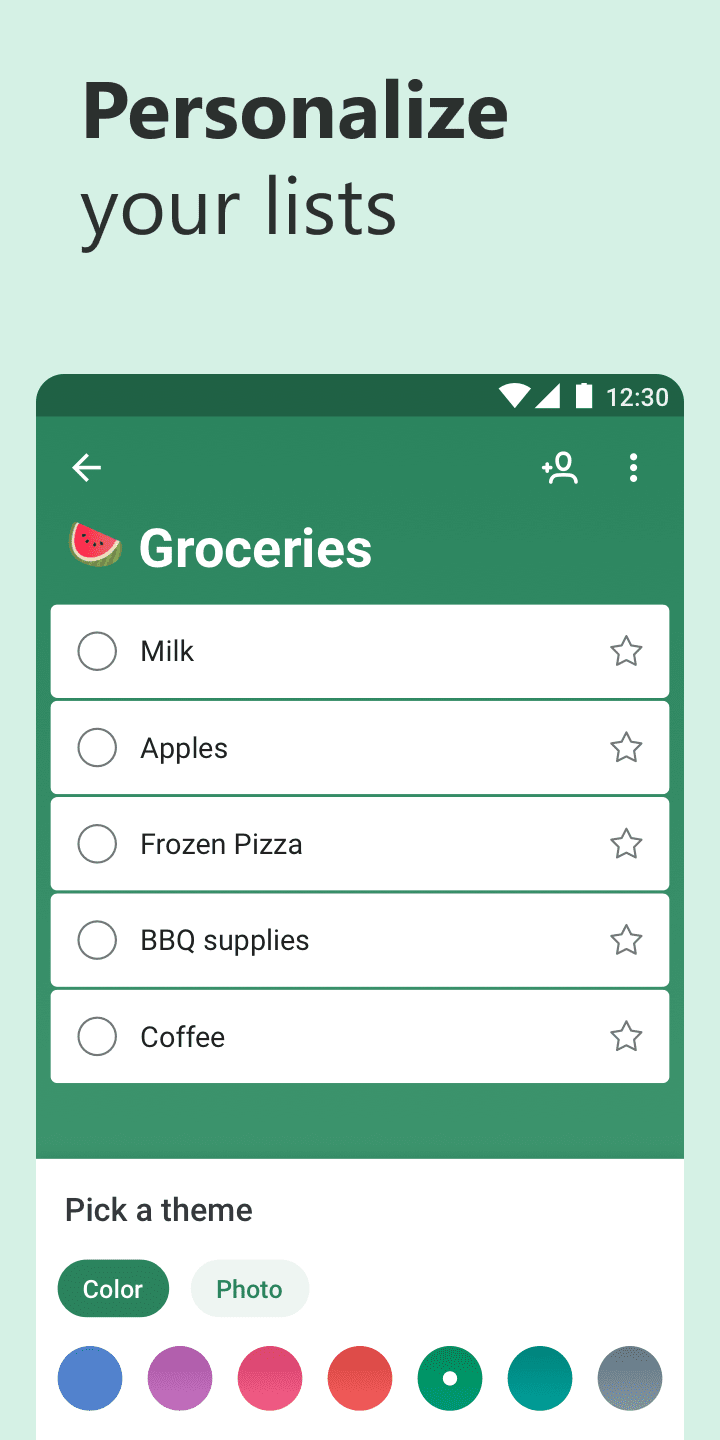Tap the back arrow to leave Groceries

(86, 467)
